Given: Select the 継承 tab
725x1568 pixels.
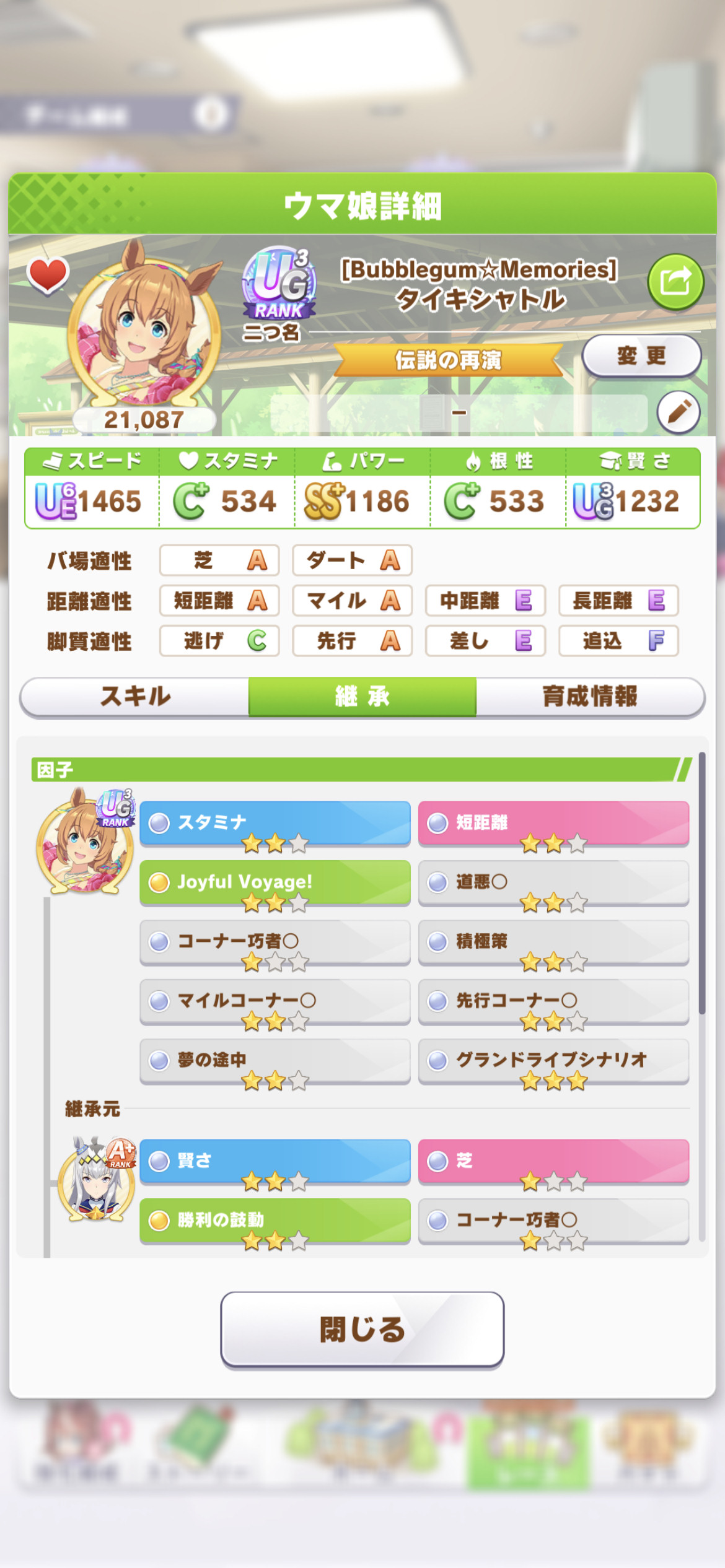Looking at the screenshot, I should (x=362, y=697).
